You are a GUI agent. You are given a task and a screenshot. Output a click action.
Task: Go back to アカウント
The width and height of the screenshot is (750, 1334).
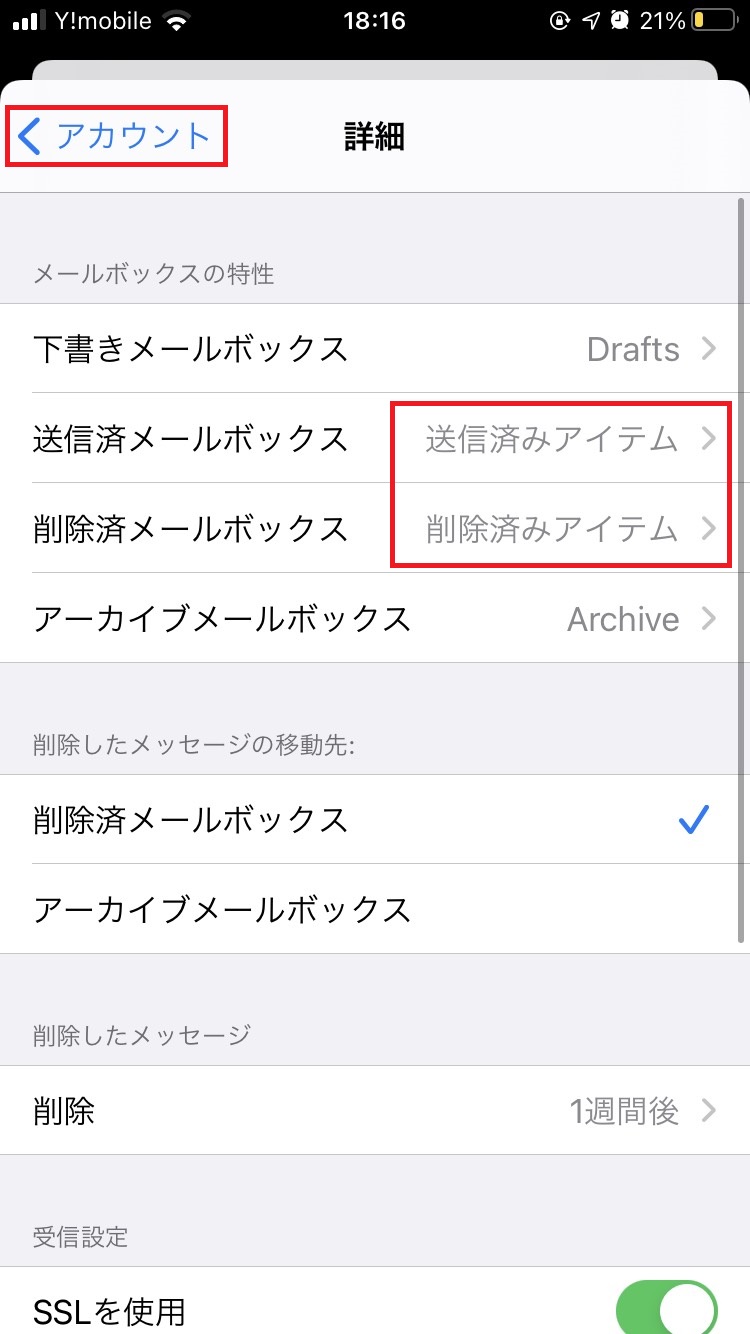pos(115,135)
